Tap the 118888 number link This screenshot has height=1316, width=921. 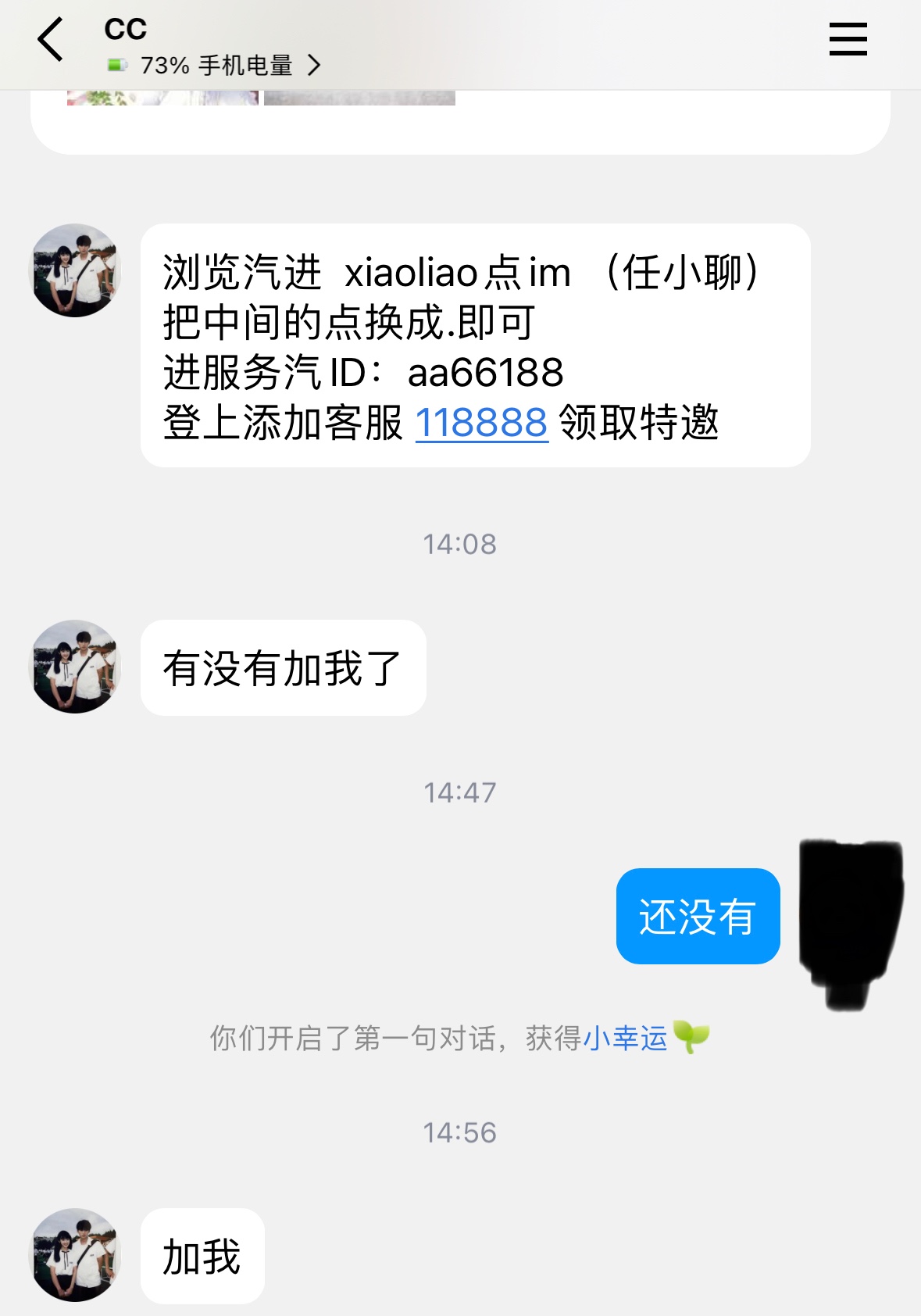[481, 423]
